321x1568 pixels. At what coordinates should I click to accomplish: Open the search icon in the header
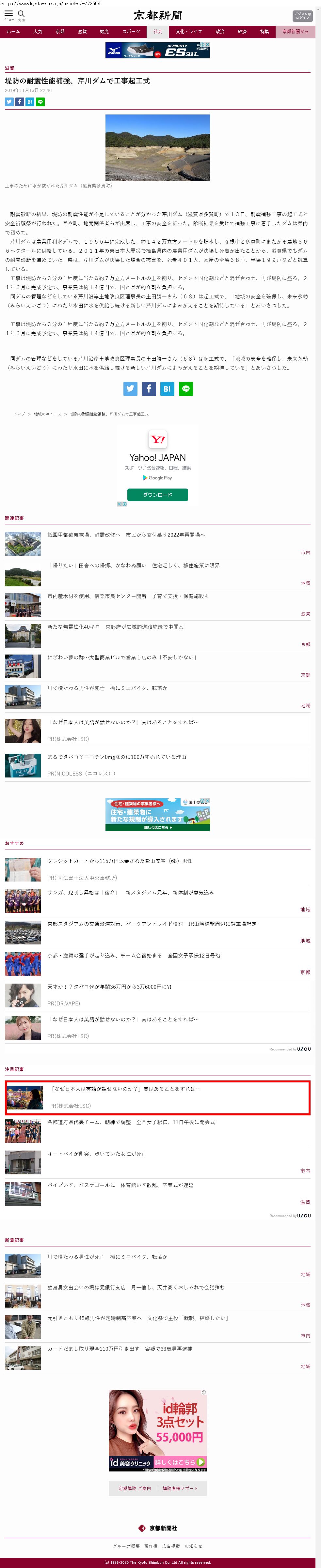tap(21, 13)
